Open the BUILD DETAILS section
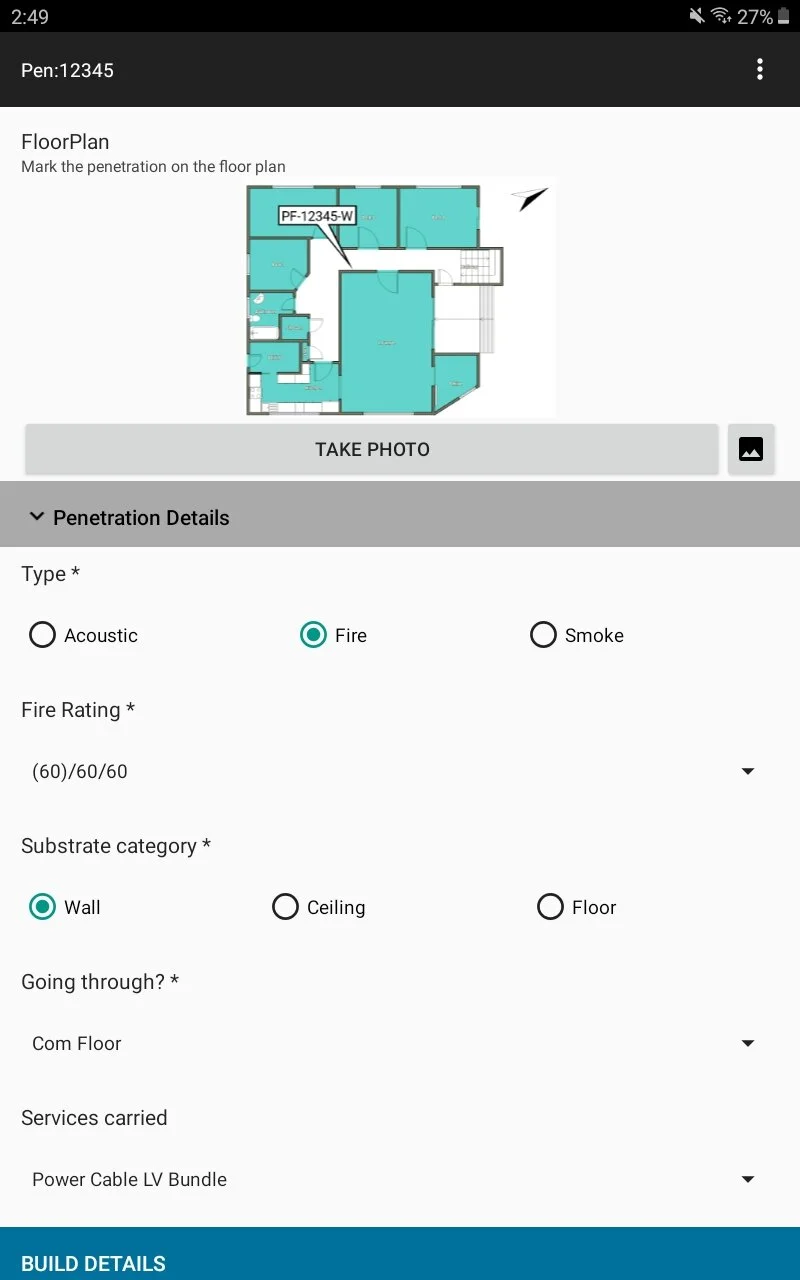Viewport: 800px width, 1280px height. pyautogui.click(x=400, y=1254)
